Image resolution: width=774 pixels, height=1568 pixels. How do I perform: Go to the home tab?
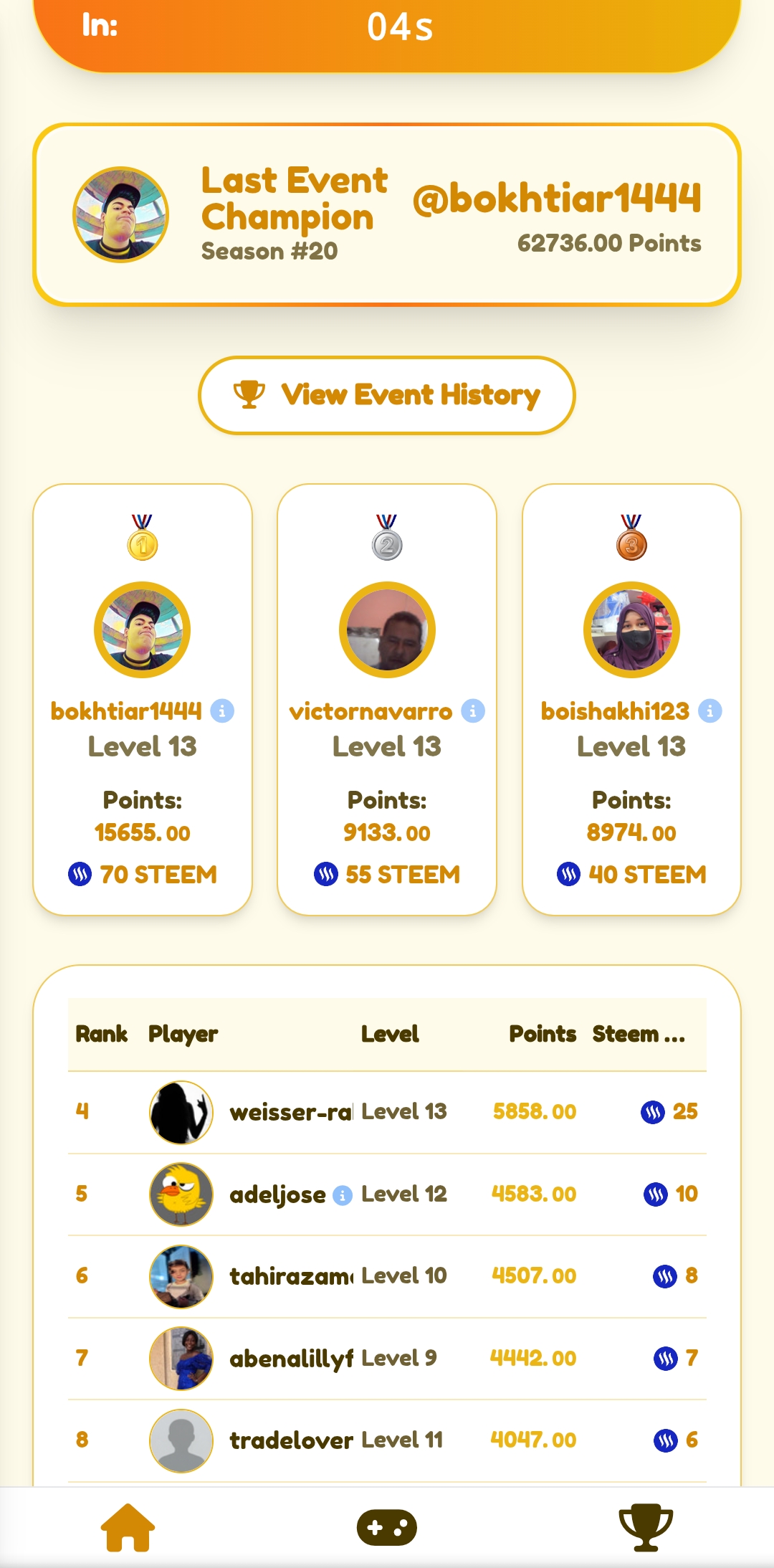128,1527
